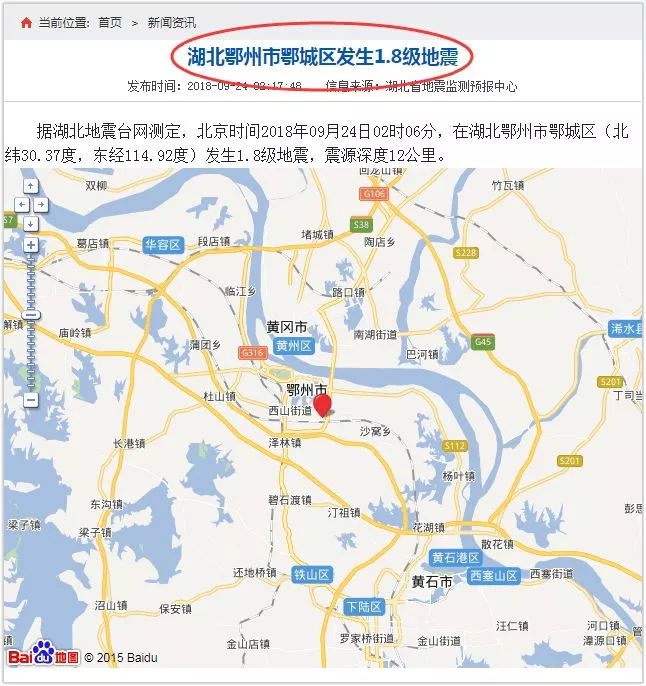This screenshot has width=646, height=686.
Task: Tap the red earthquake location marker
Action: pyautogui.click(x=322, y=406)
